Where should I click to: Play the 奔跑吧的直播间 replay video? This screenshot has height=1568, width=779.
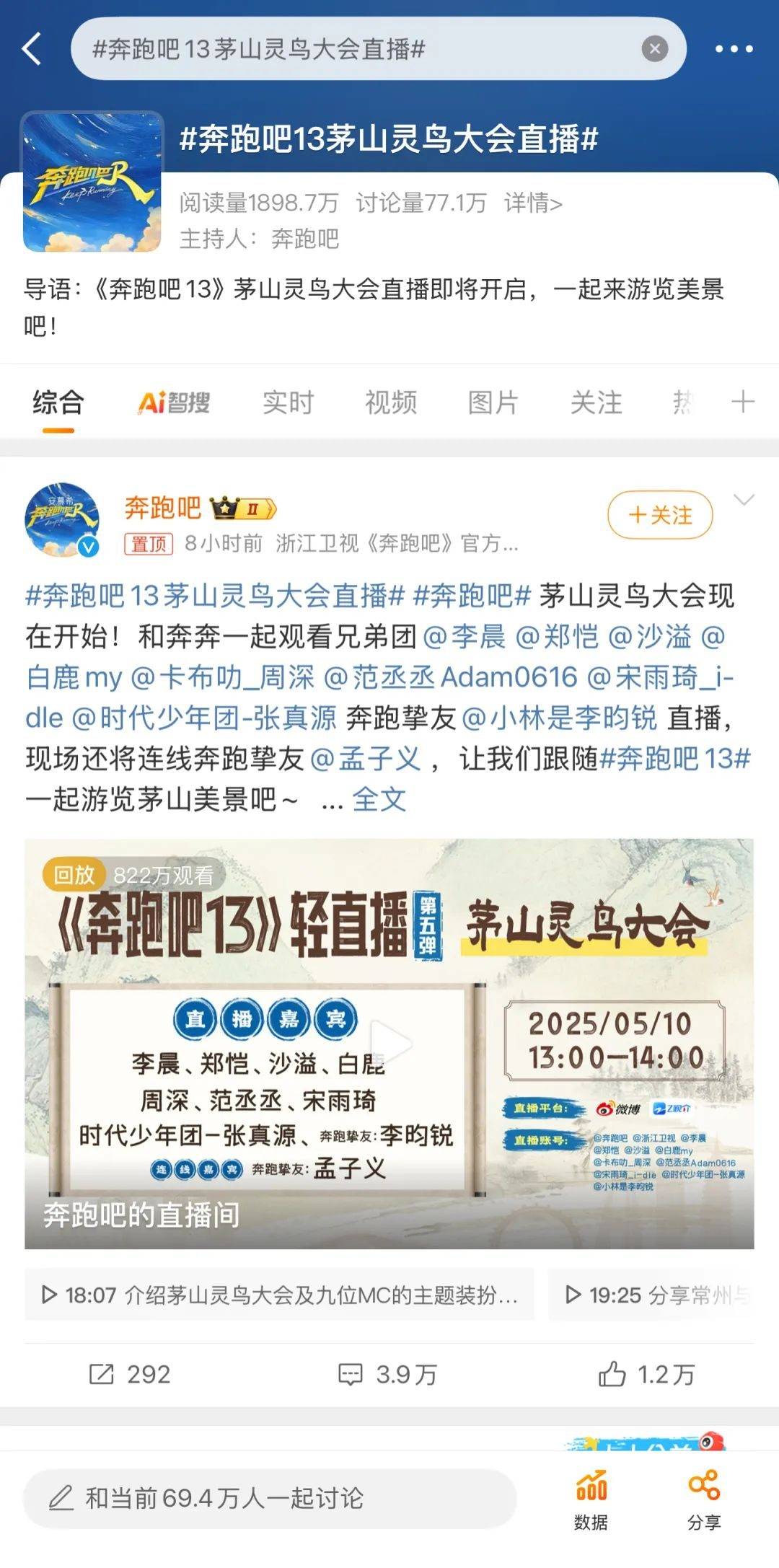[389, 1042]
